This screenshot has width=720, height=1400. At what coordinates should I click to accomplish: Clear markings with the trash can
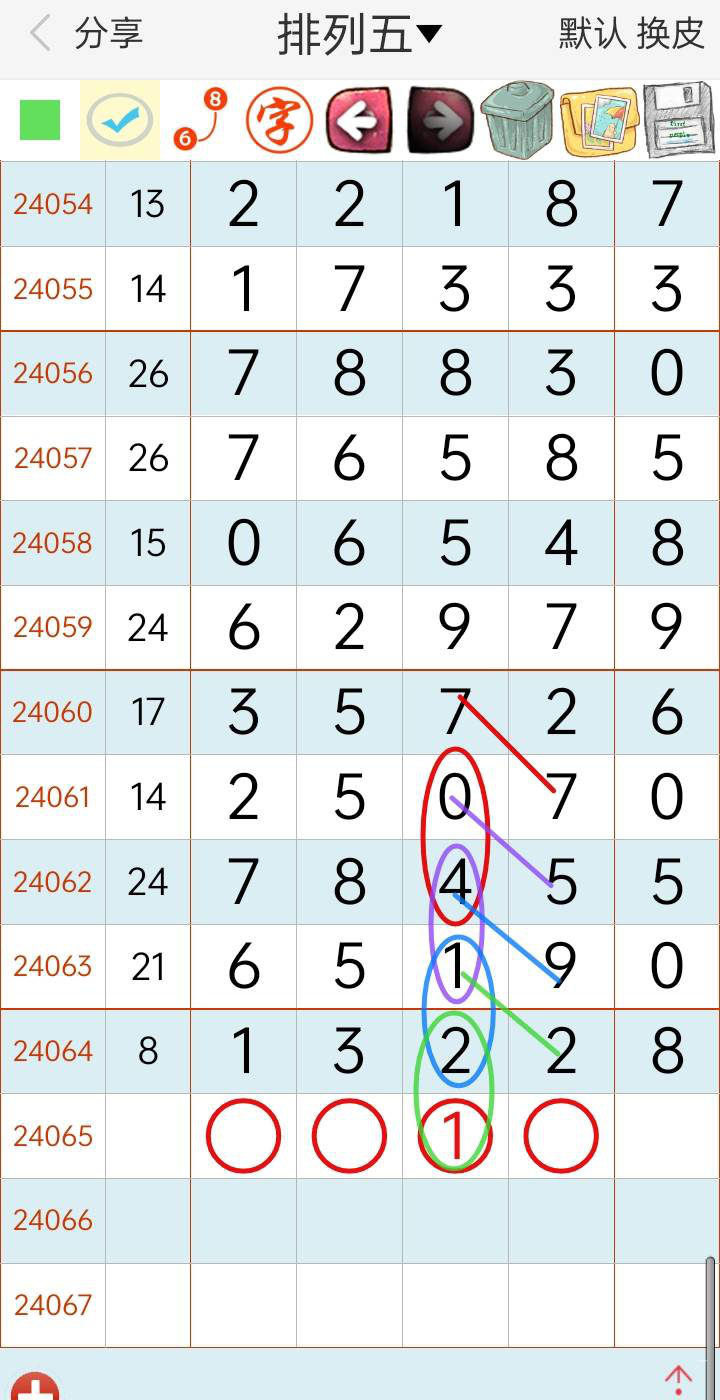click(x=518, y=120)
